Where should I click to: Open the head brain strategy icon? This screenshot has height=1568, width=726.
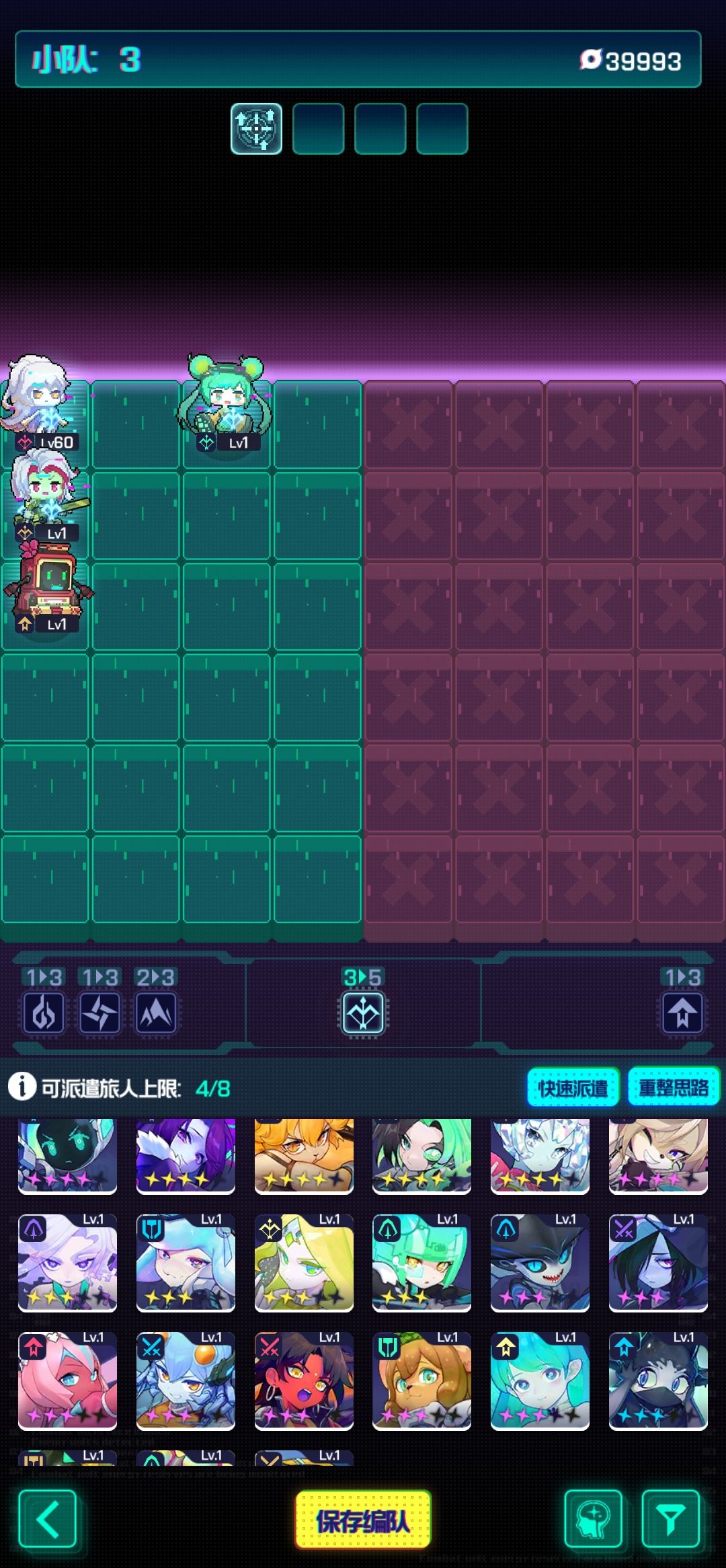coord(593,1519)
